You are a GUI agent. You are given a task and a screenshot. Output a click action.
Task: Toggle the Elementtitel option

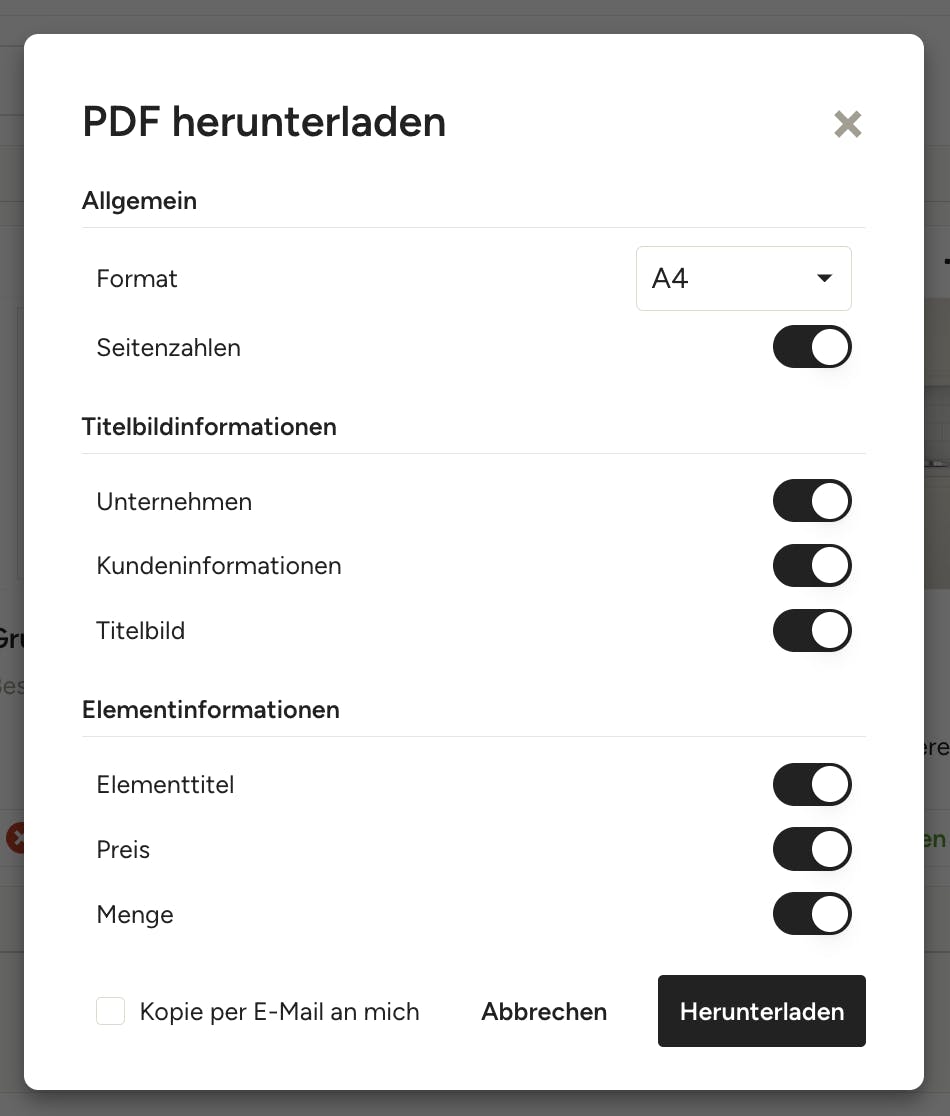811,785
